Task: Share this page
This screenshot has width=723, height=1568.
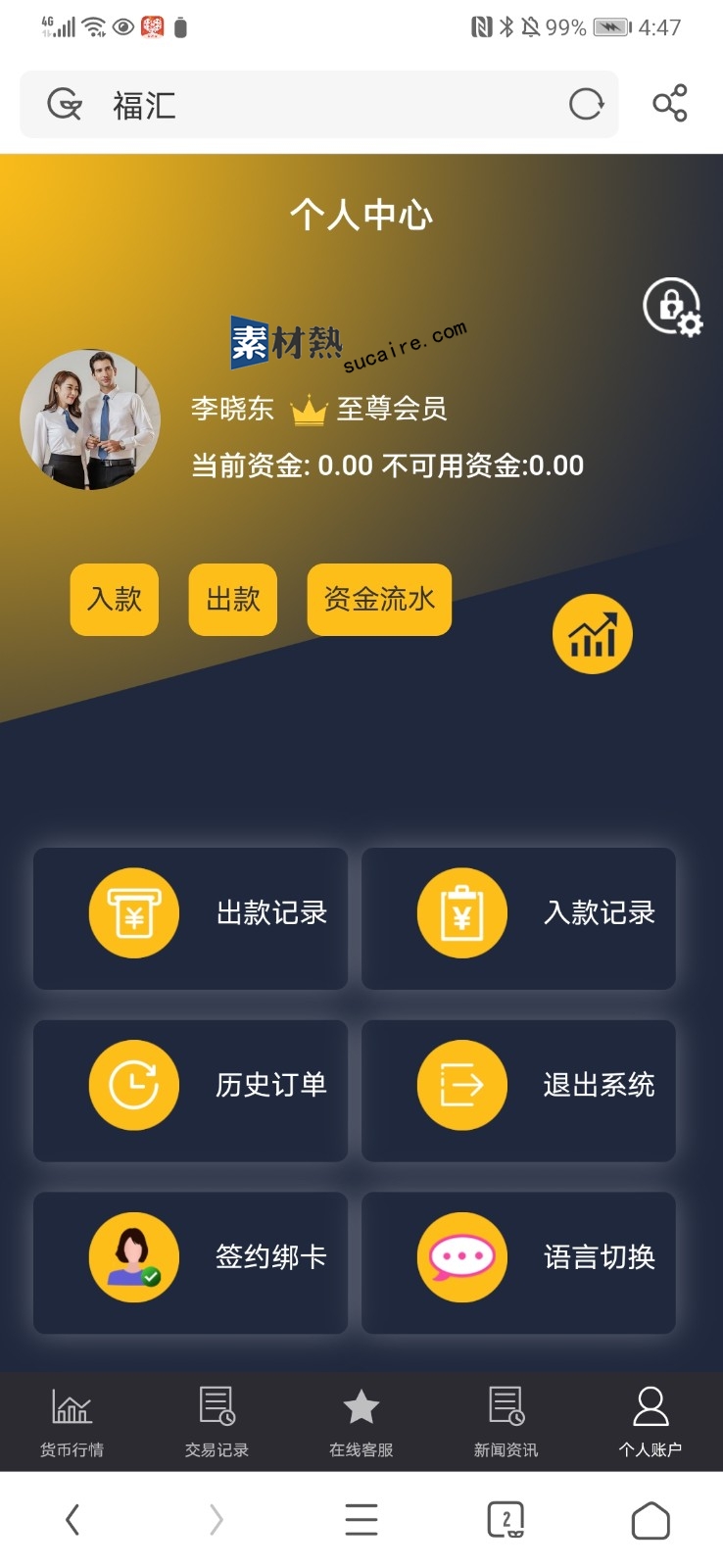Action: (670, 104)
